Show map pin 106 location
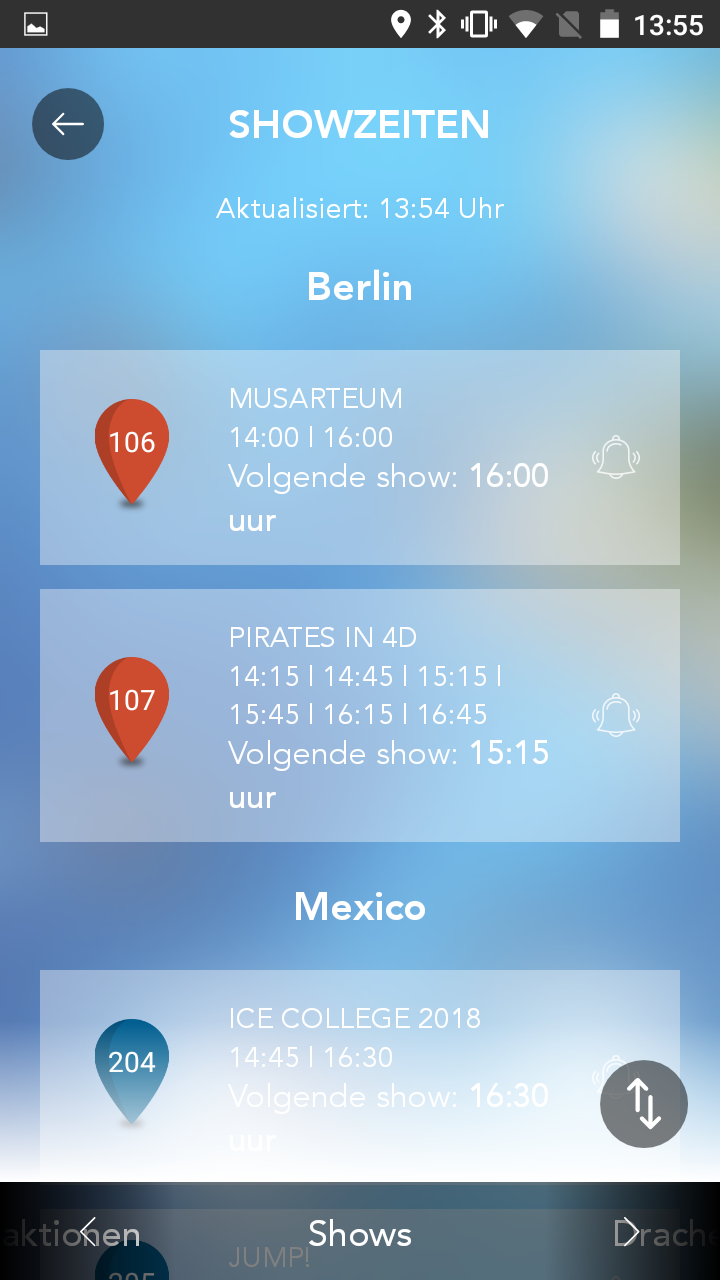 [x=132, y=453]
